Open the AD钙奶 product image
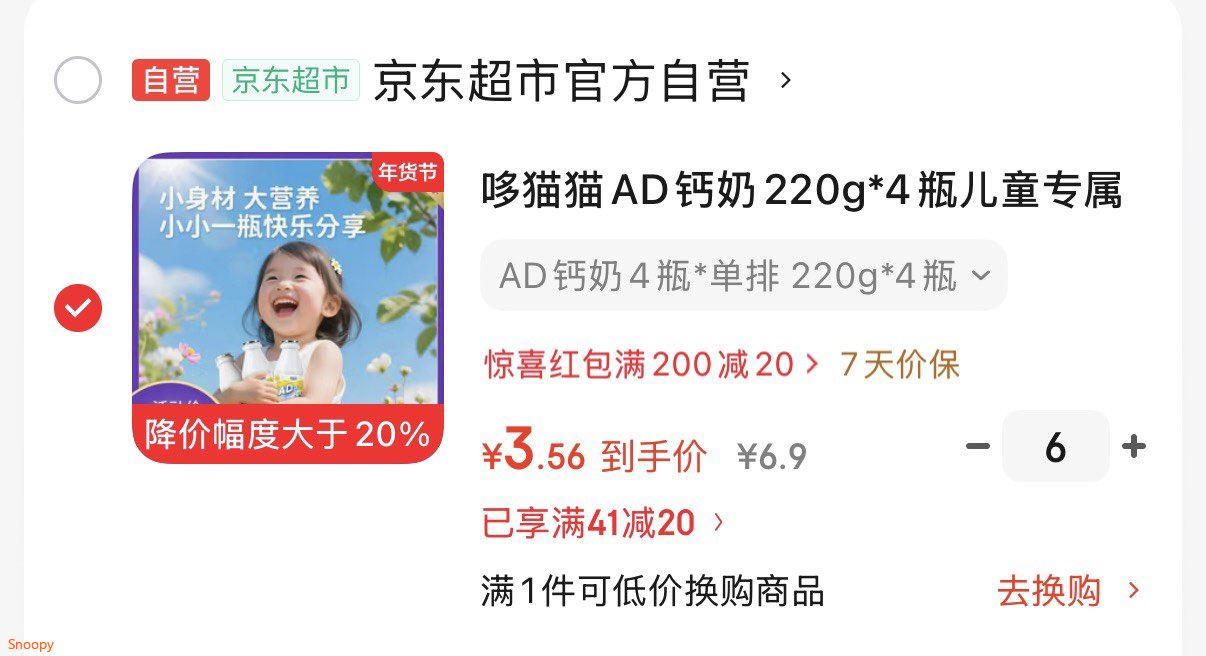 (x=288, y=308)
